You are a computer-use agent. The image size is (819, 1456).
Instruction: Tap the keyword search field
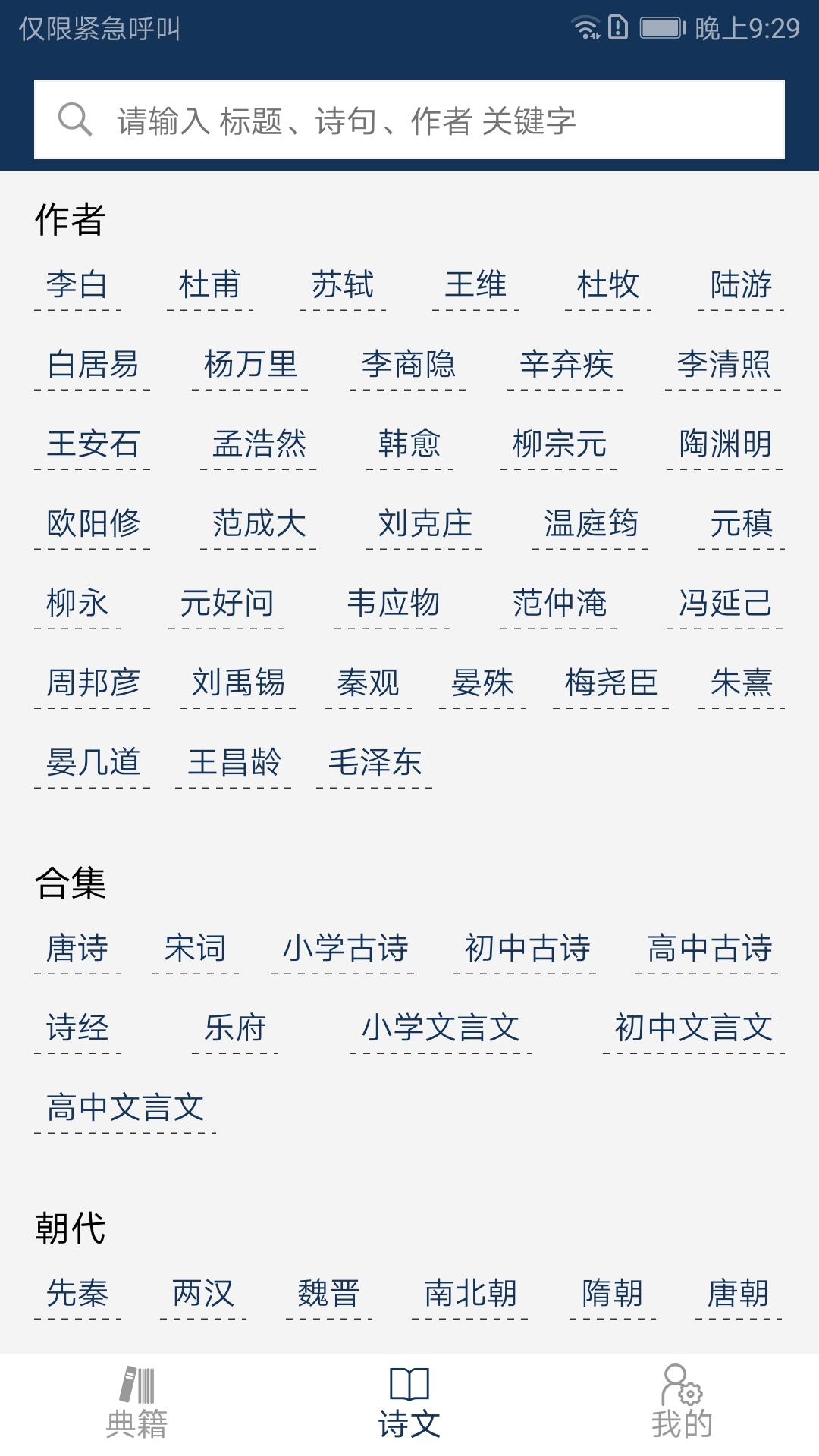point(409,120)
